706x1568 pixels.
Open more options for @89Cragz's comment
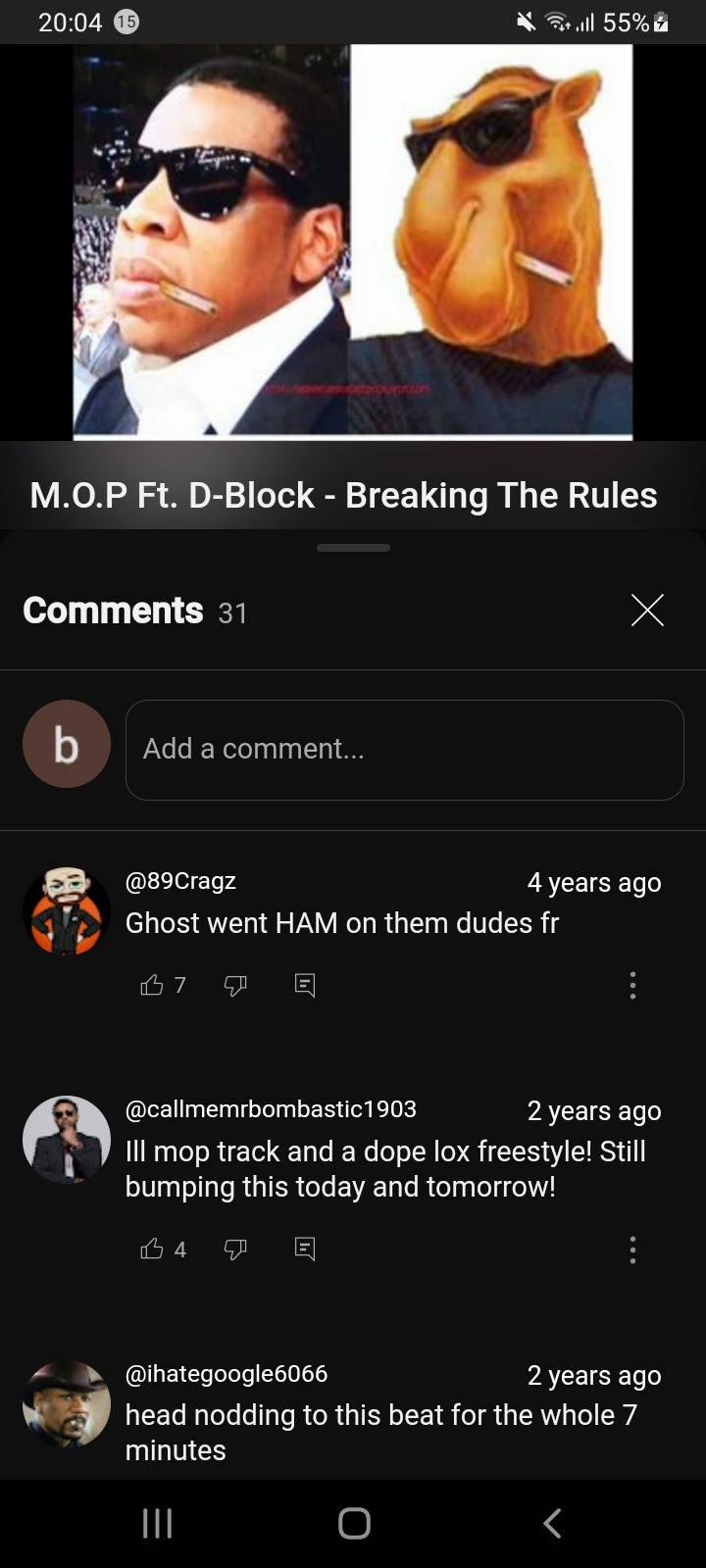(x=632, y=985)
